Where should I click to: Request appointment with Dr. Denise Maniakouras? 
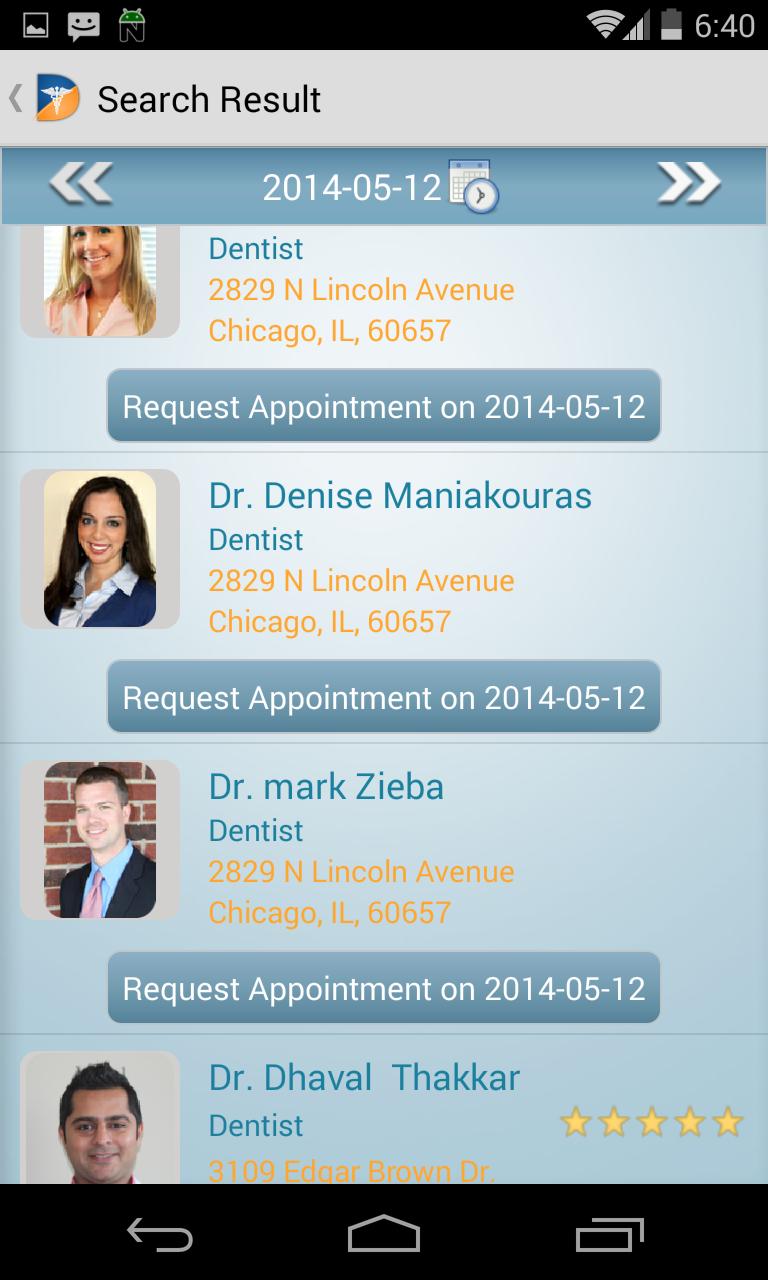[383, 697]
